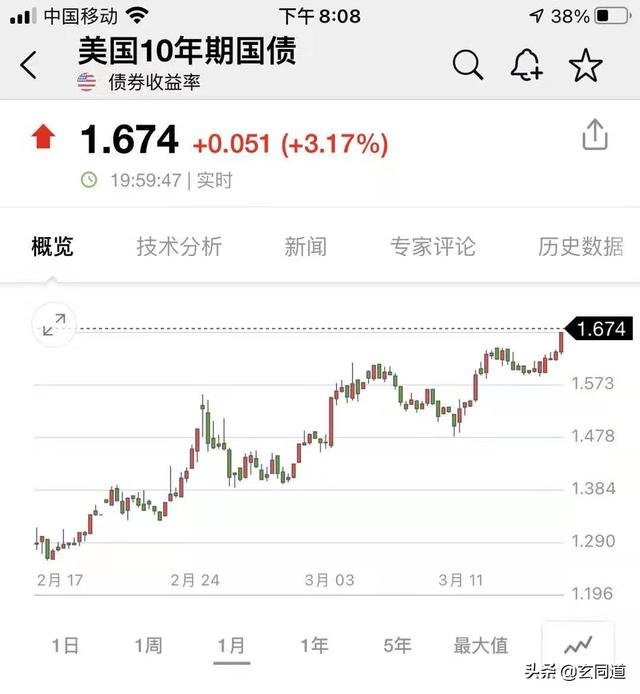Share the 10-year bond quote
The image size is (640, 694).
594,135
